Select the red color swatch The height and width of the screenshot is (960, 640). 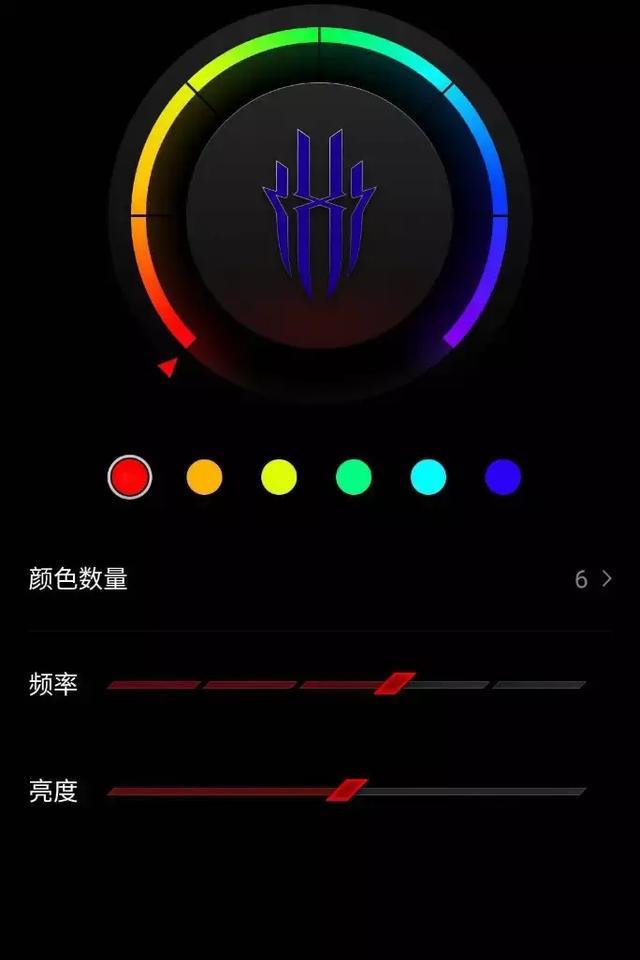(129, 477)
